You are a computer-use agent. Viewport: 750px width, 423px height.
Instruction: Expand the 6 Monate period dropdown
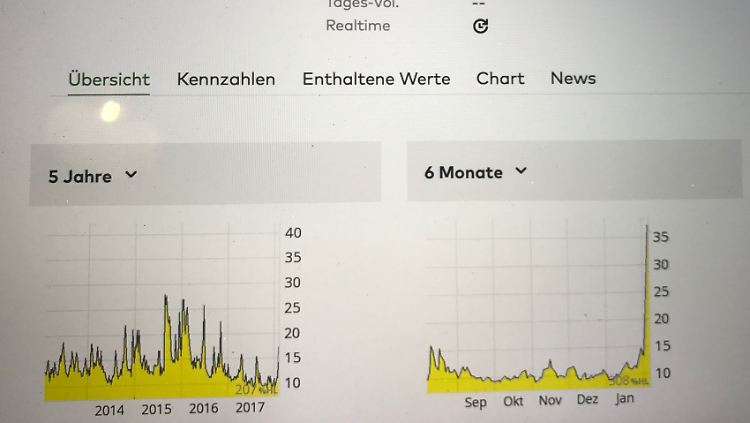coord(476,172)
